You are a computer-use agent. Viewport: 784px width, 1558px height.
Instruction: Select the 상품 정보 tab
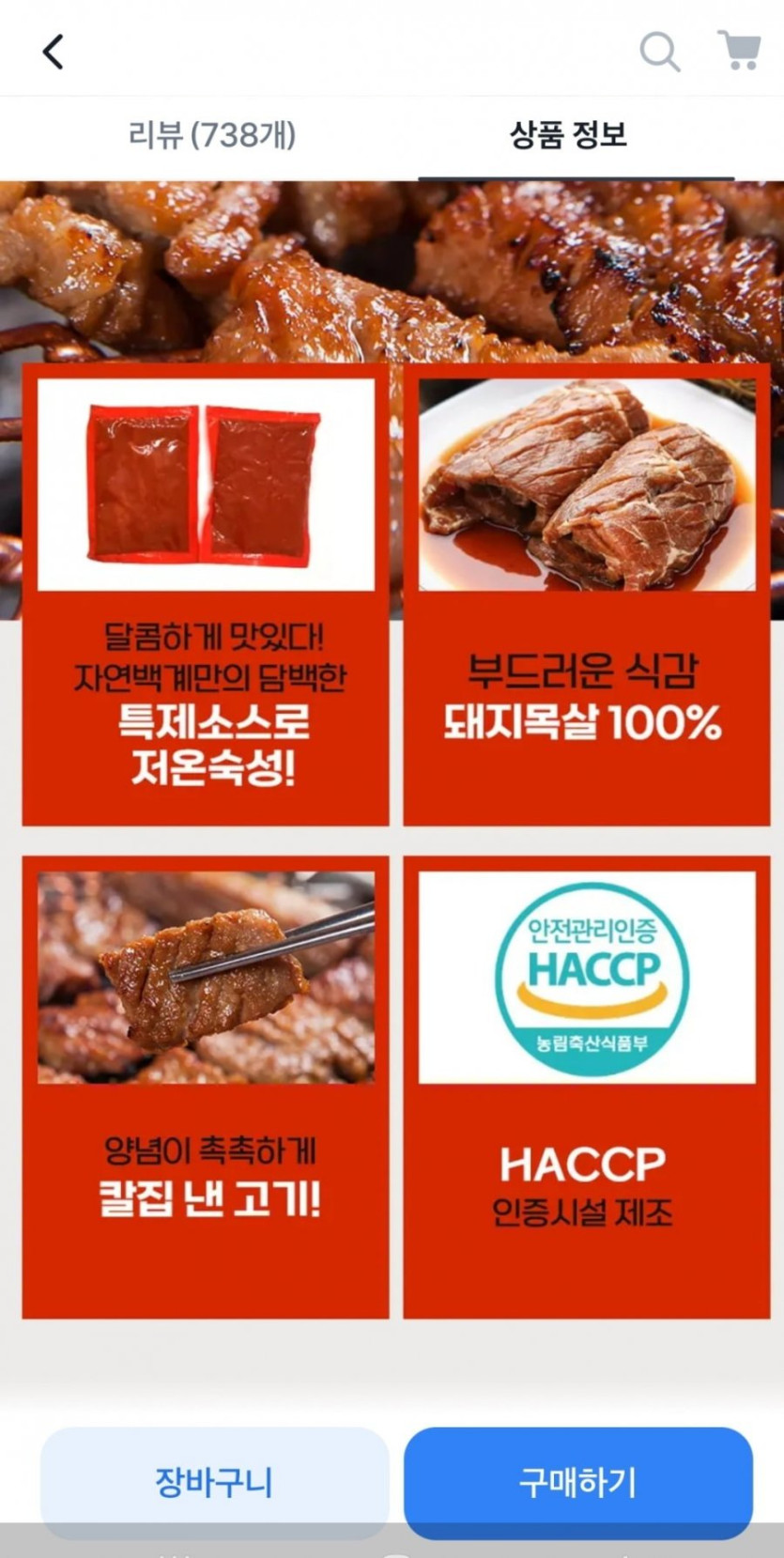point(568,135)
